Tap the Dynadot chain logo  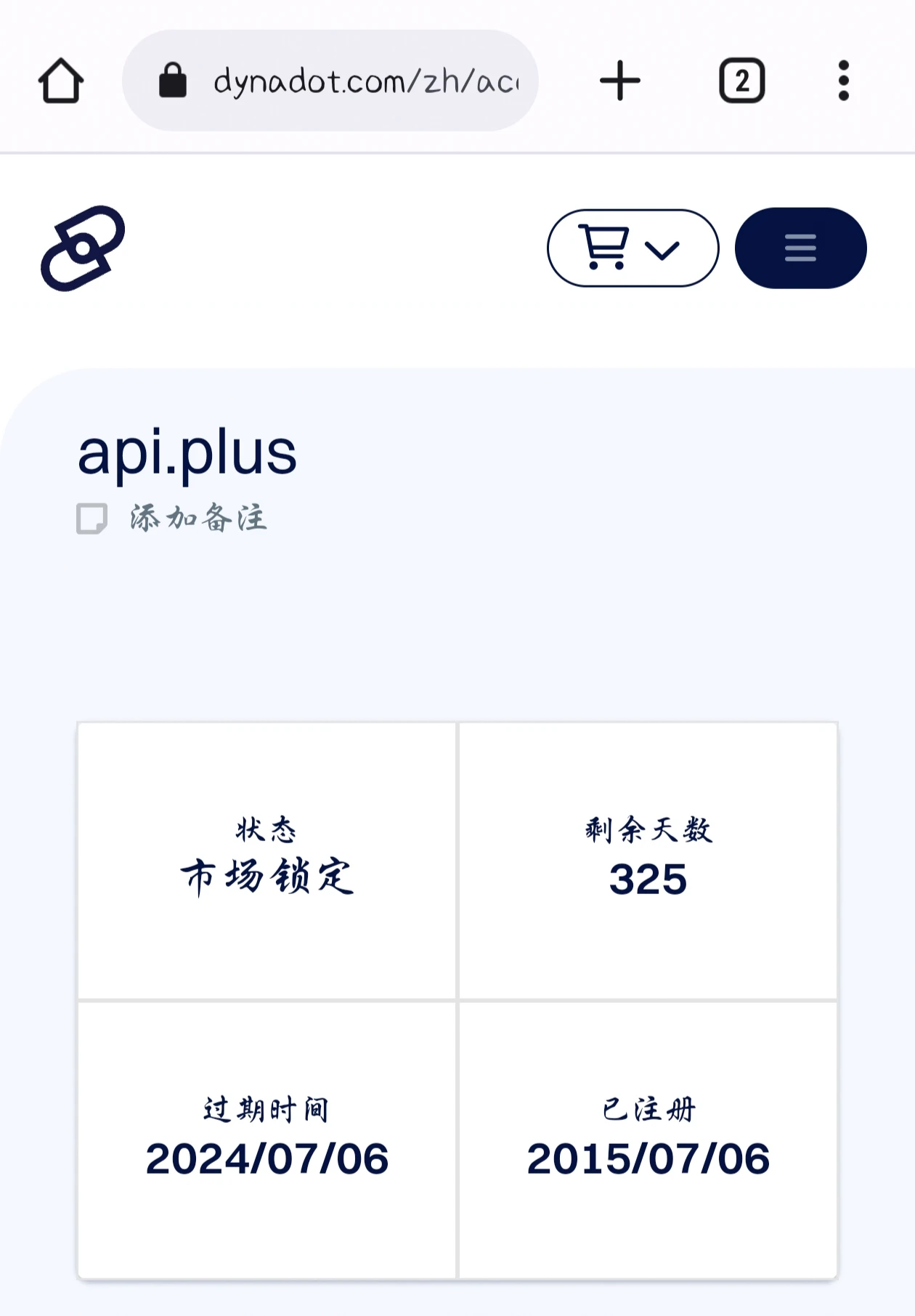[83, 248]
